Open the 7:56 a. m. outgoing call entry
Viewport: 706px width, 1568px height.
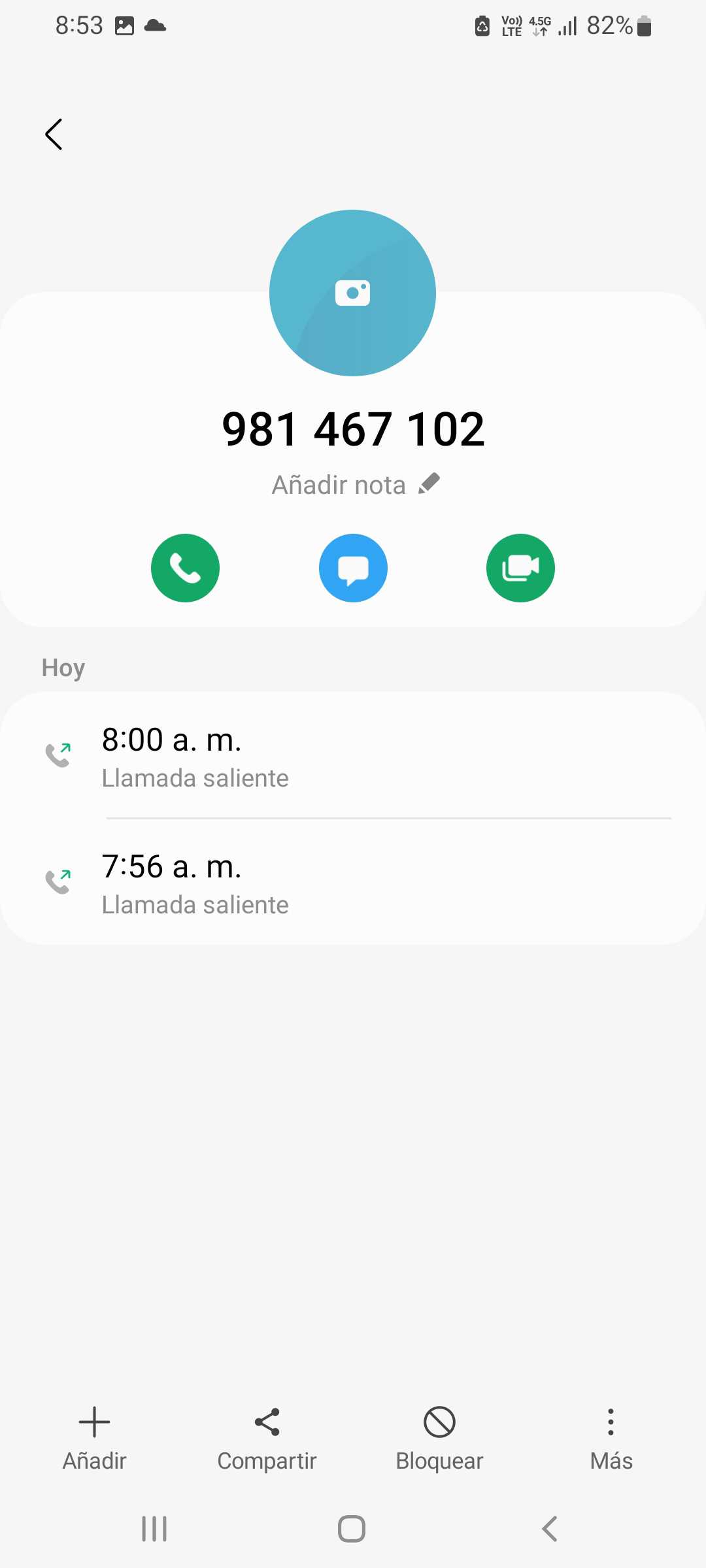click(353, 883)
